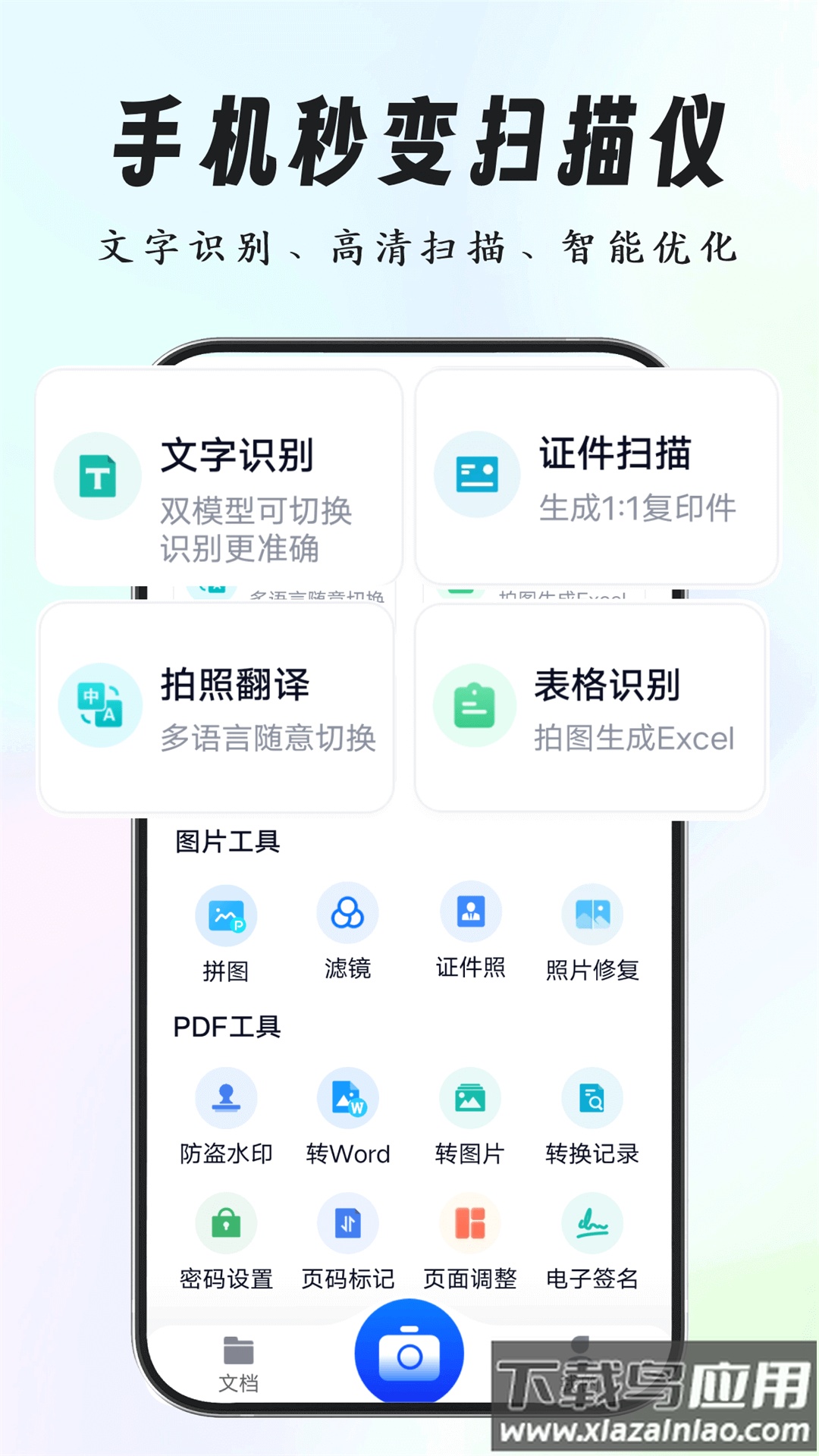Open the 拍照翻译 photo translation feature
The width and height of the screenshot is (819, 1456).
[x=220, y=705]
